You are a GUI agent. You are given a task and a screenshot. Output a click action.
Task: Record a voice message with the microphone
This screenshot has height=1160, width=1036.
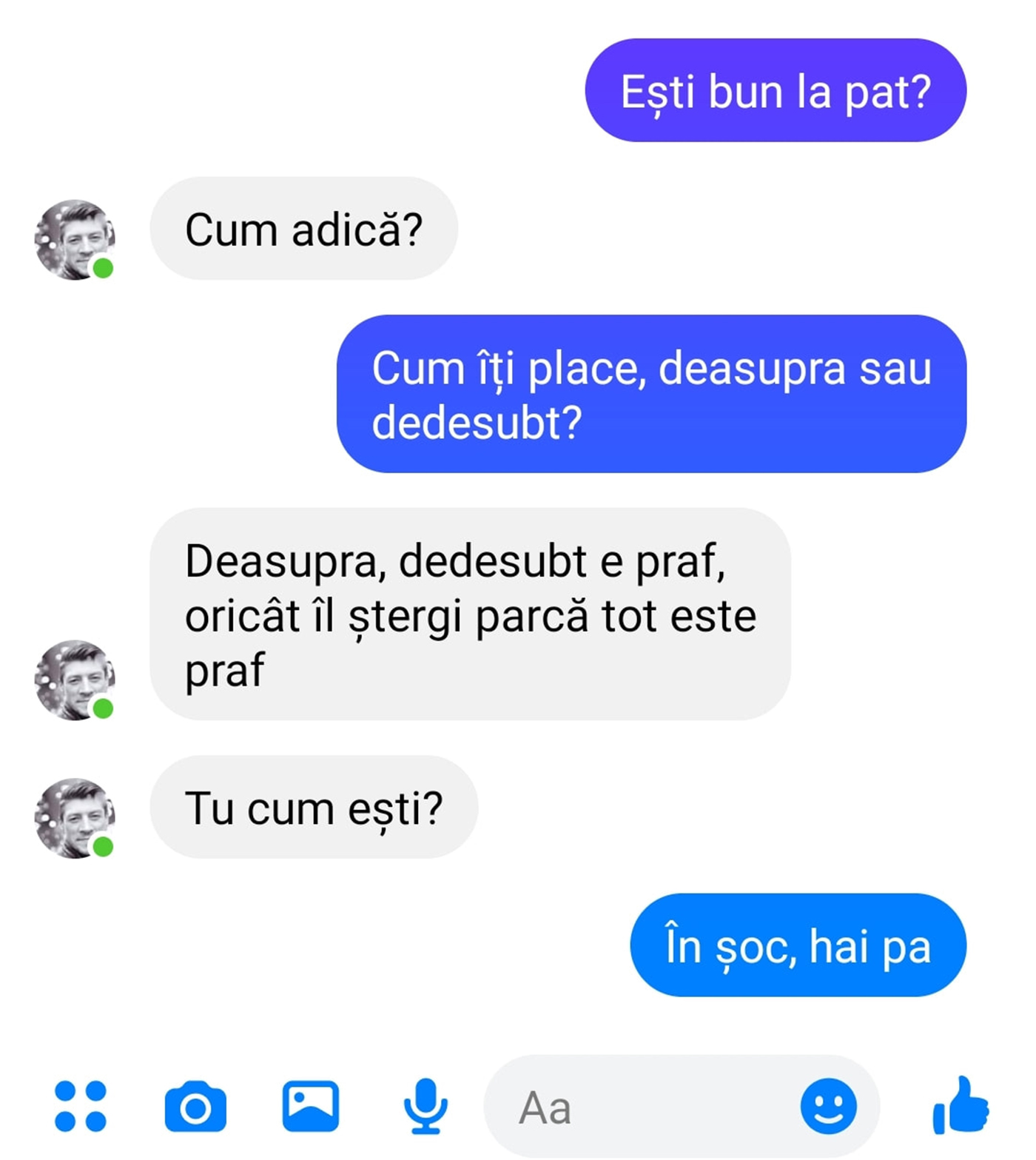click(x=425, y=1107)
